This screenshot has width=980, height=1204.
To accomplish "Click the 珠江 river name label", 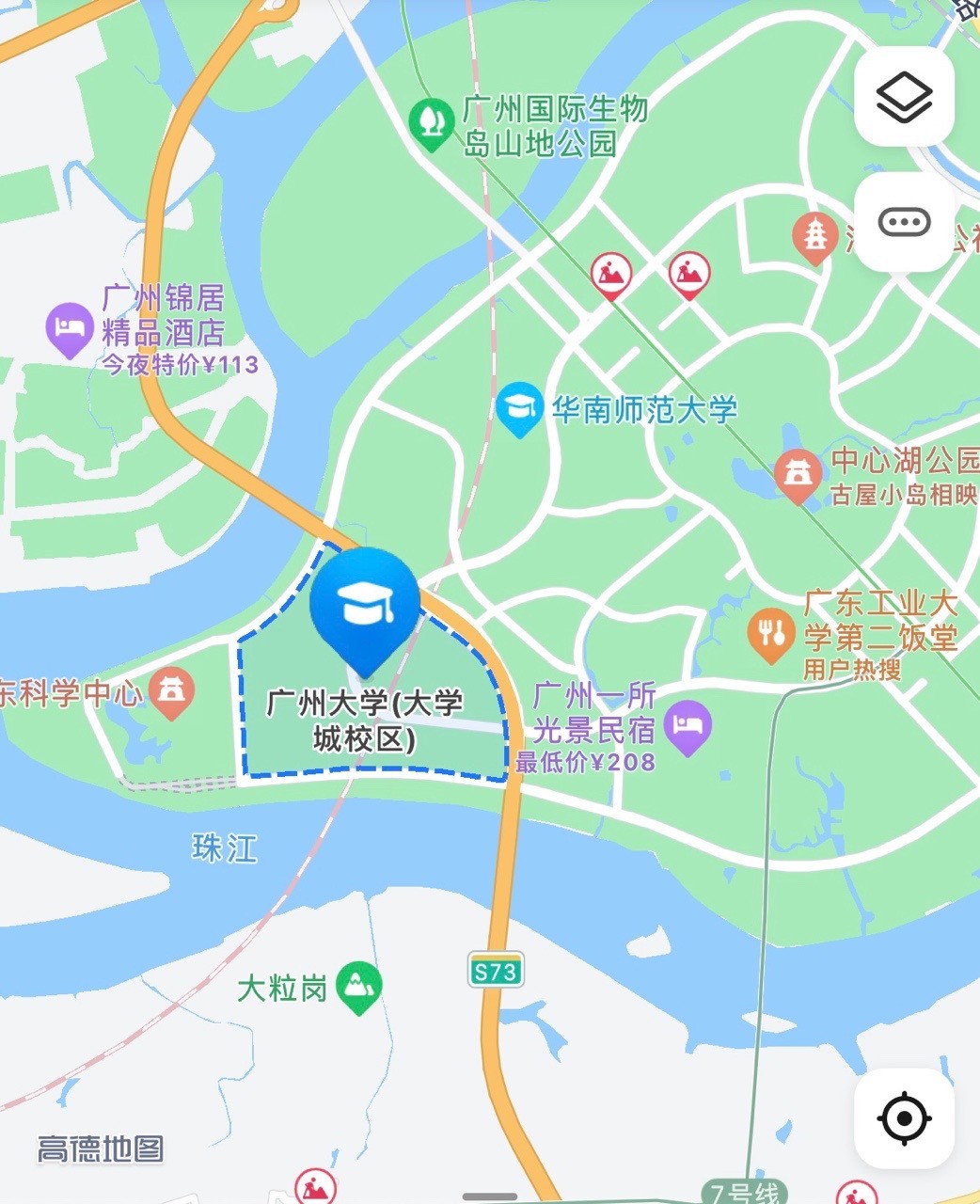I will click(225, 848).
